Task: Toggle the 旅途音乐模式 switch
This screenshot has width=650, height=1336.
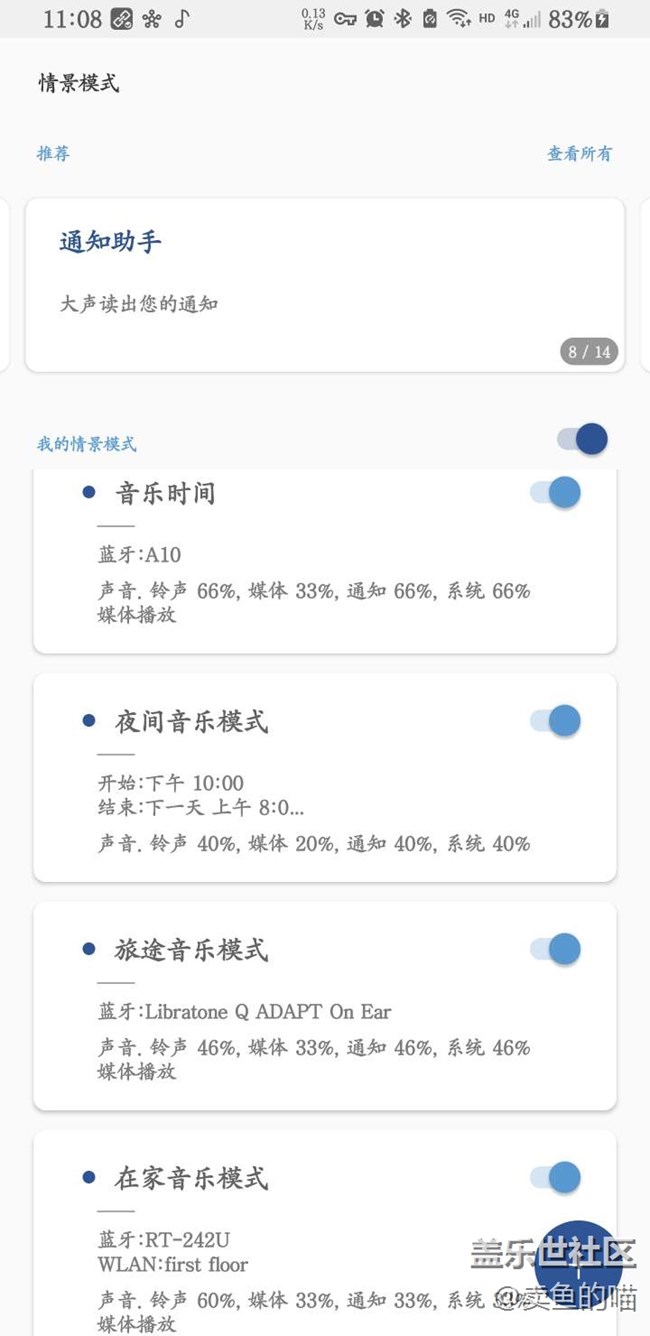Action: (556, 948)
